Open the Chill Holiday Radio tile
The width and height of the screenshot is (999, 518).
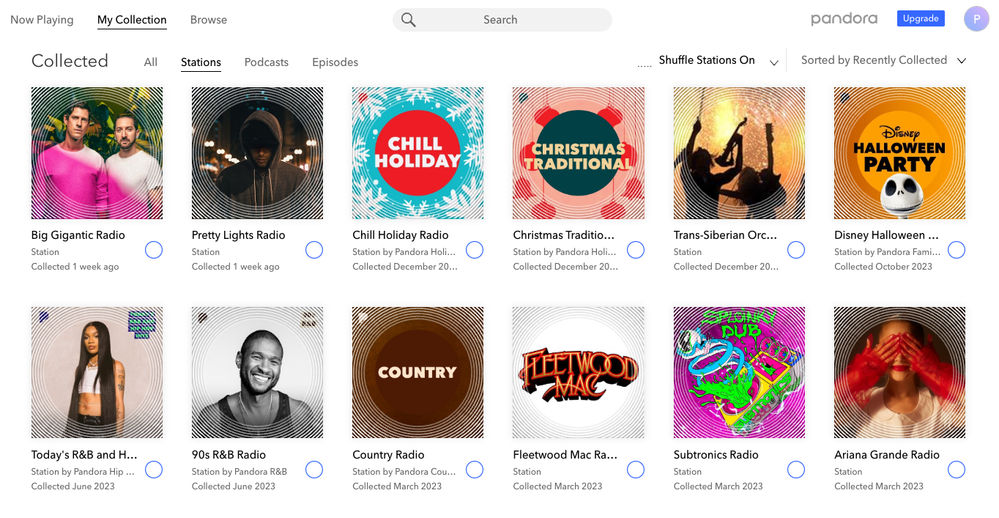coord(417,153)
